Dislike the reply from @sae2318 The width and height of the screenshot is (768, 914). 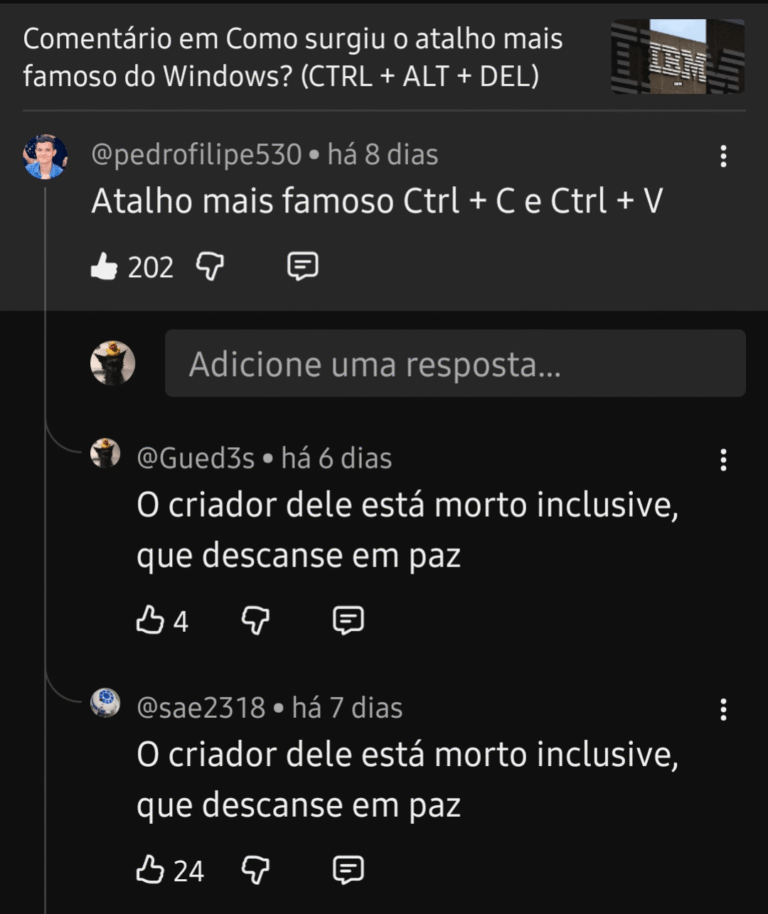pyautogui.click(x=256, y=871)
